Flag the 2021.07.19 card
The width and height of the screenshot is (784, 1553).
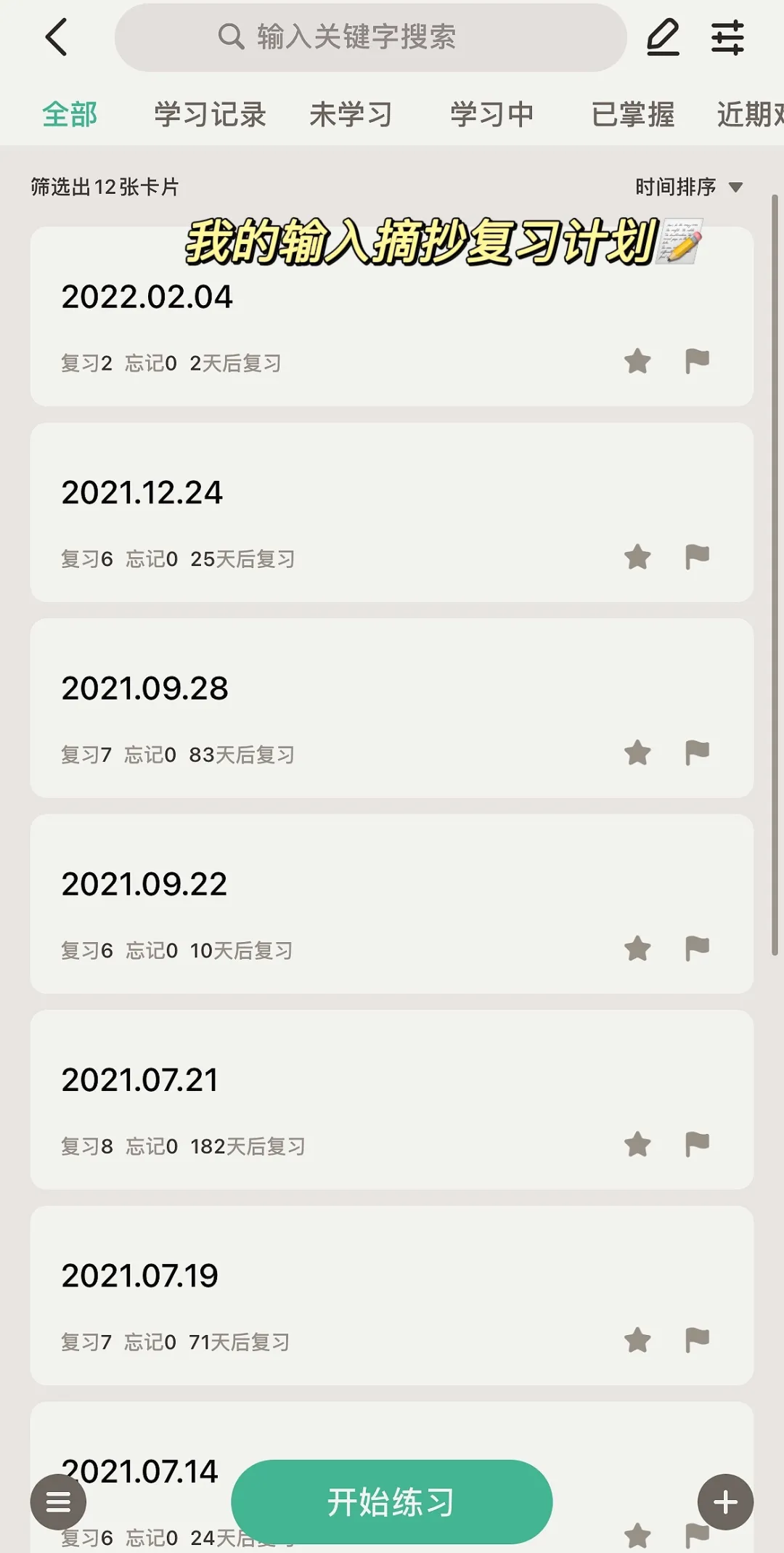pyautogui.click(x=698, y=1340)
